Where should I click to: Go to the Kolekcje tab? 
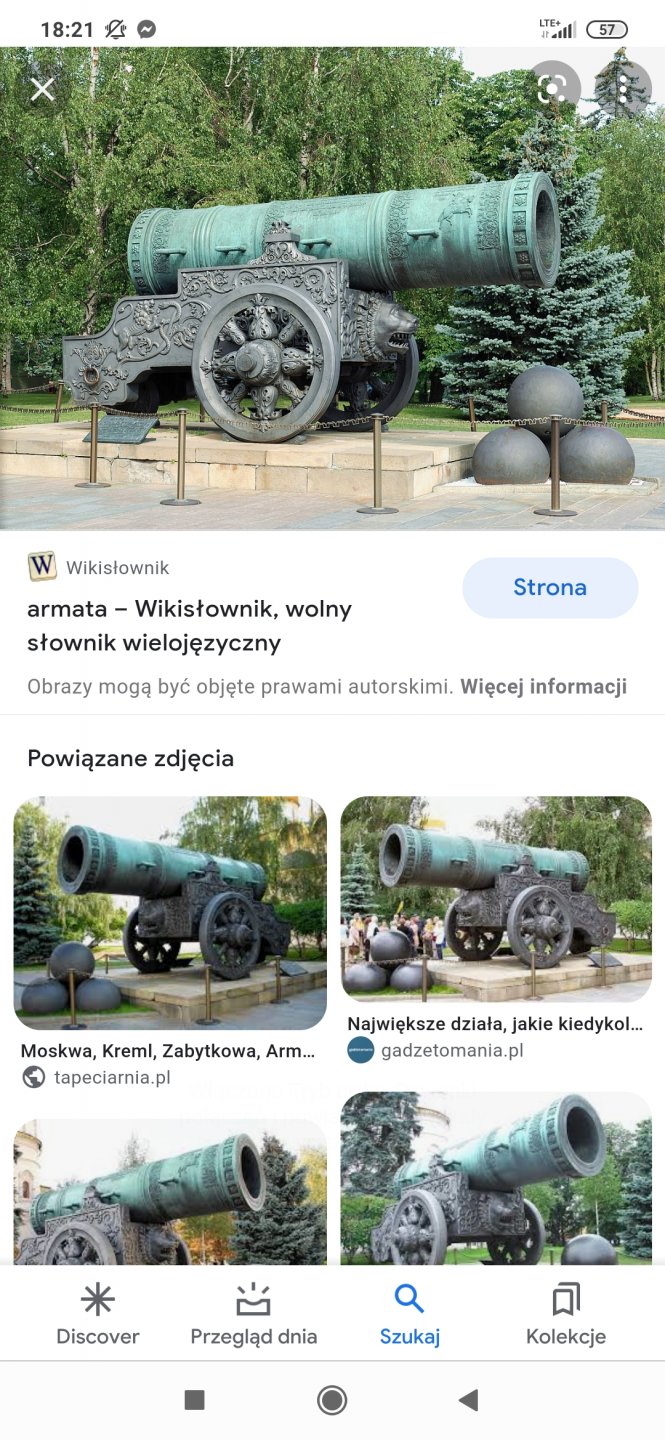click(x=565, y=1314)
